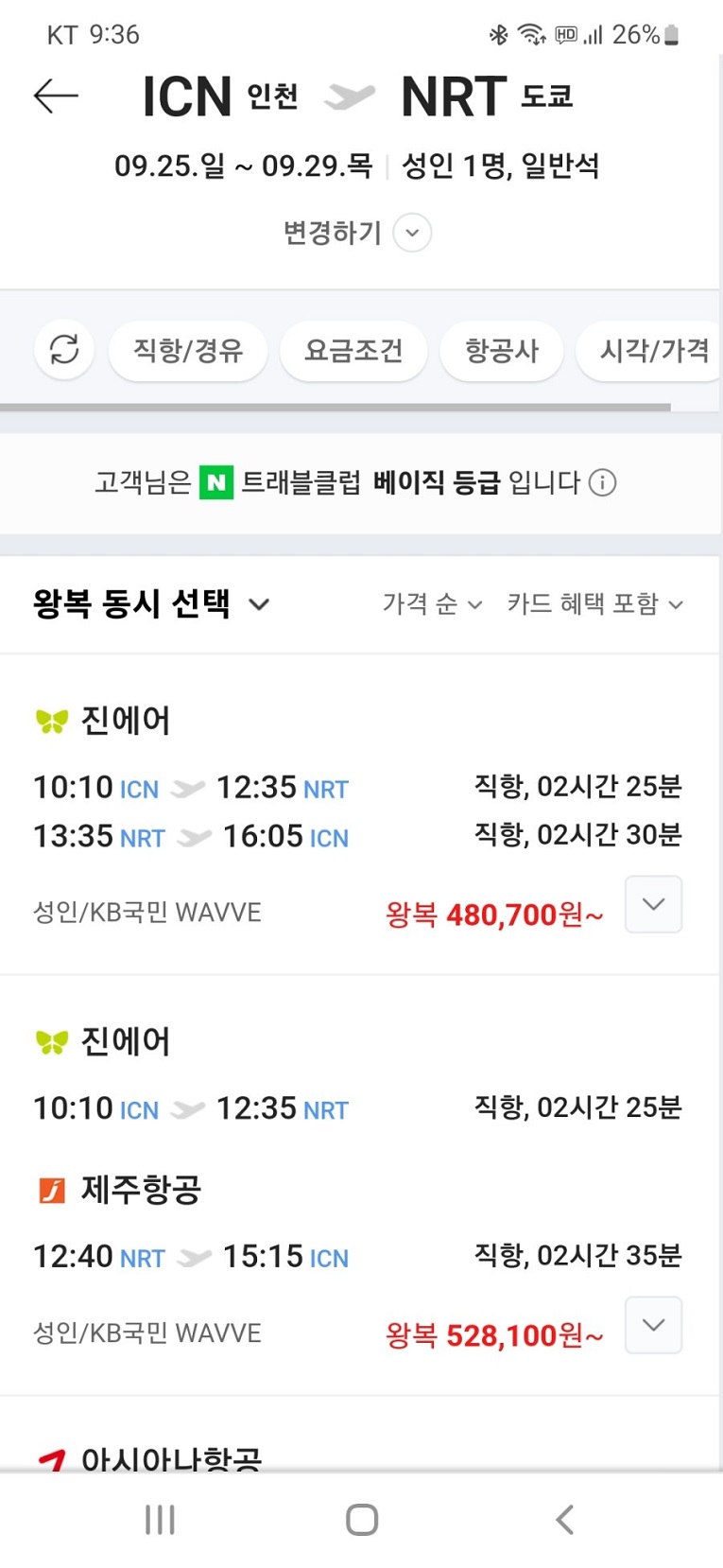Open the 항공사 filter chip
The width and height of the screenshot is (723, 1568).
(501, 351)
